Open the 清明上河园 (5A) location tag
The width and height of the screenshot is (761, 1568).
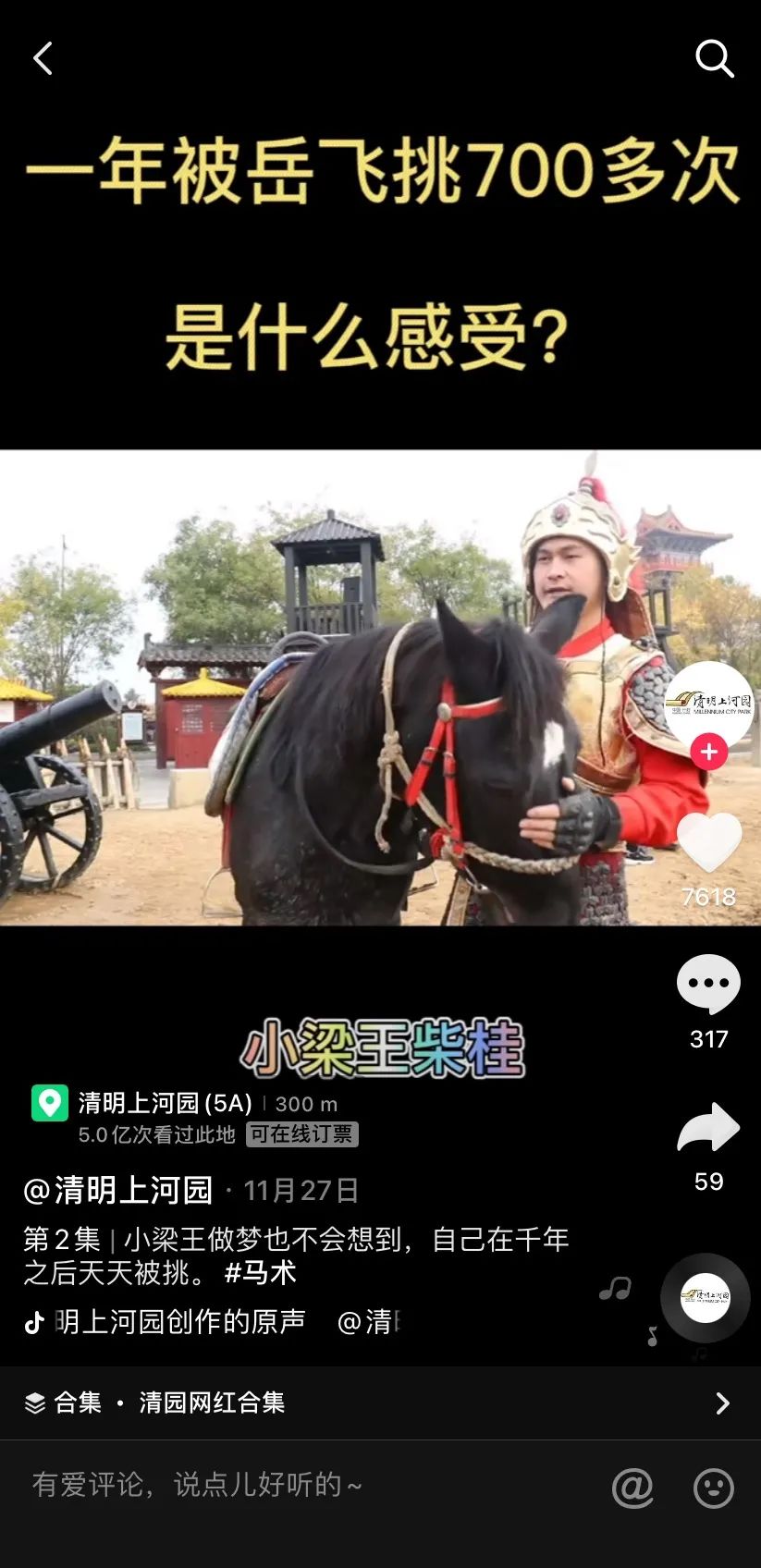tap(142, 1103)
